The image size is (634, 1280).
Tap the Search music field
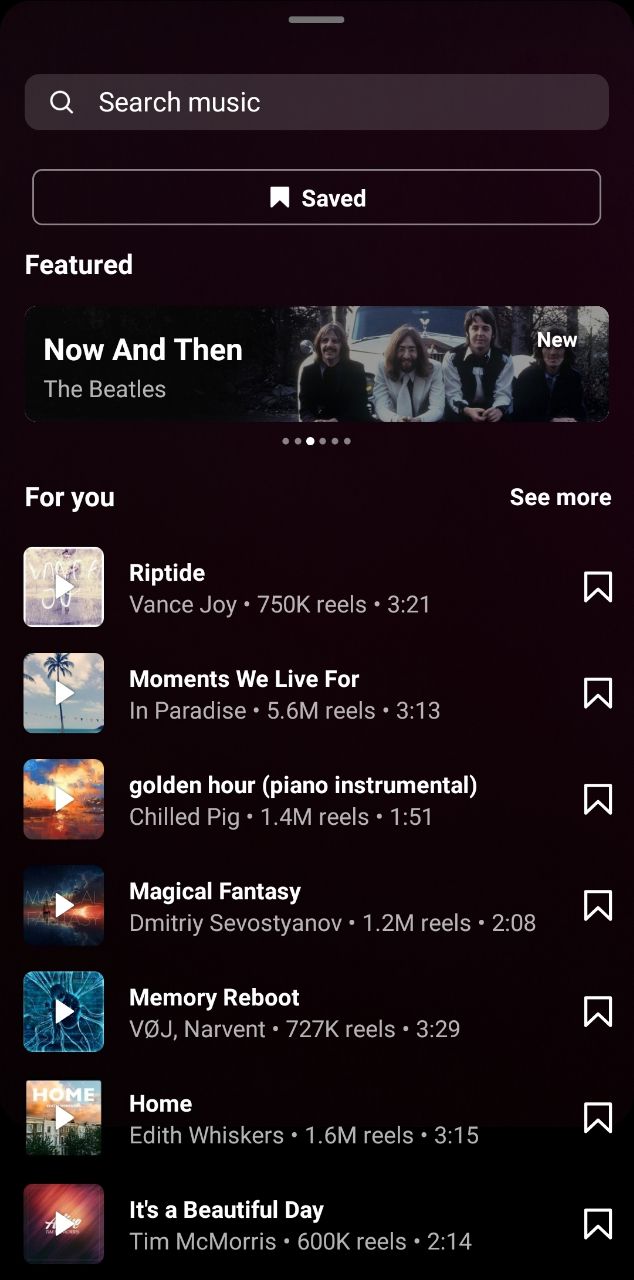(316, 102)
